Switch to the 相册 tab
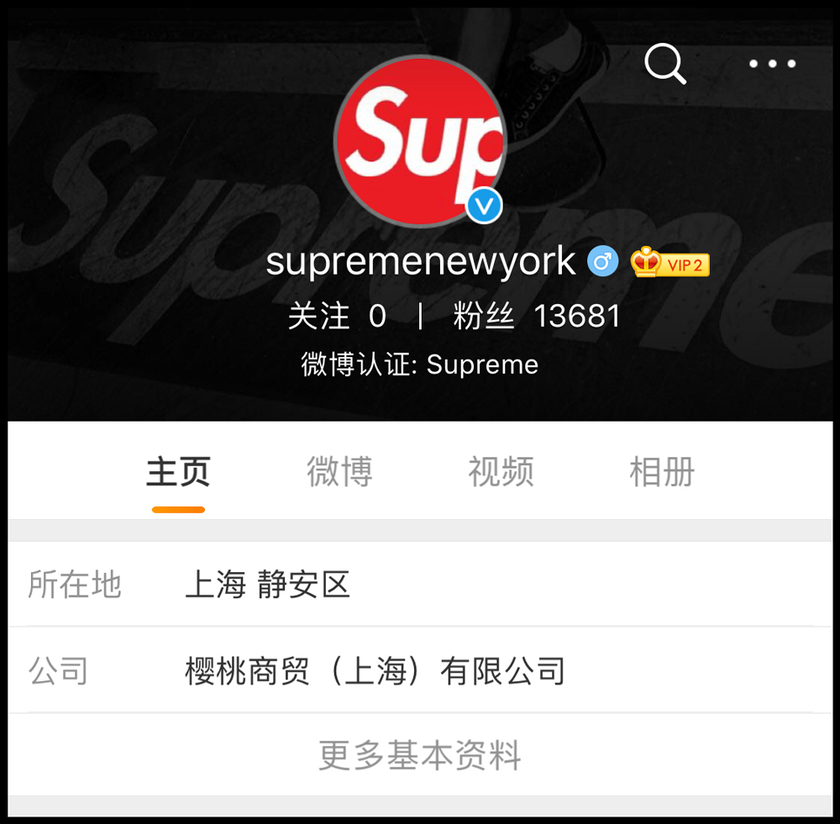Viewport: 840px width, 824px height. [661, 472]
